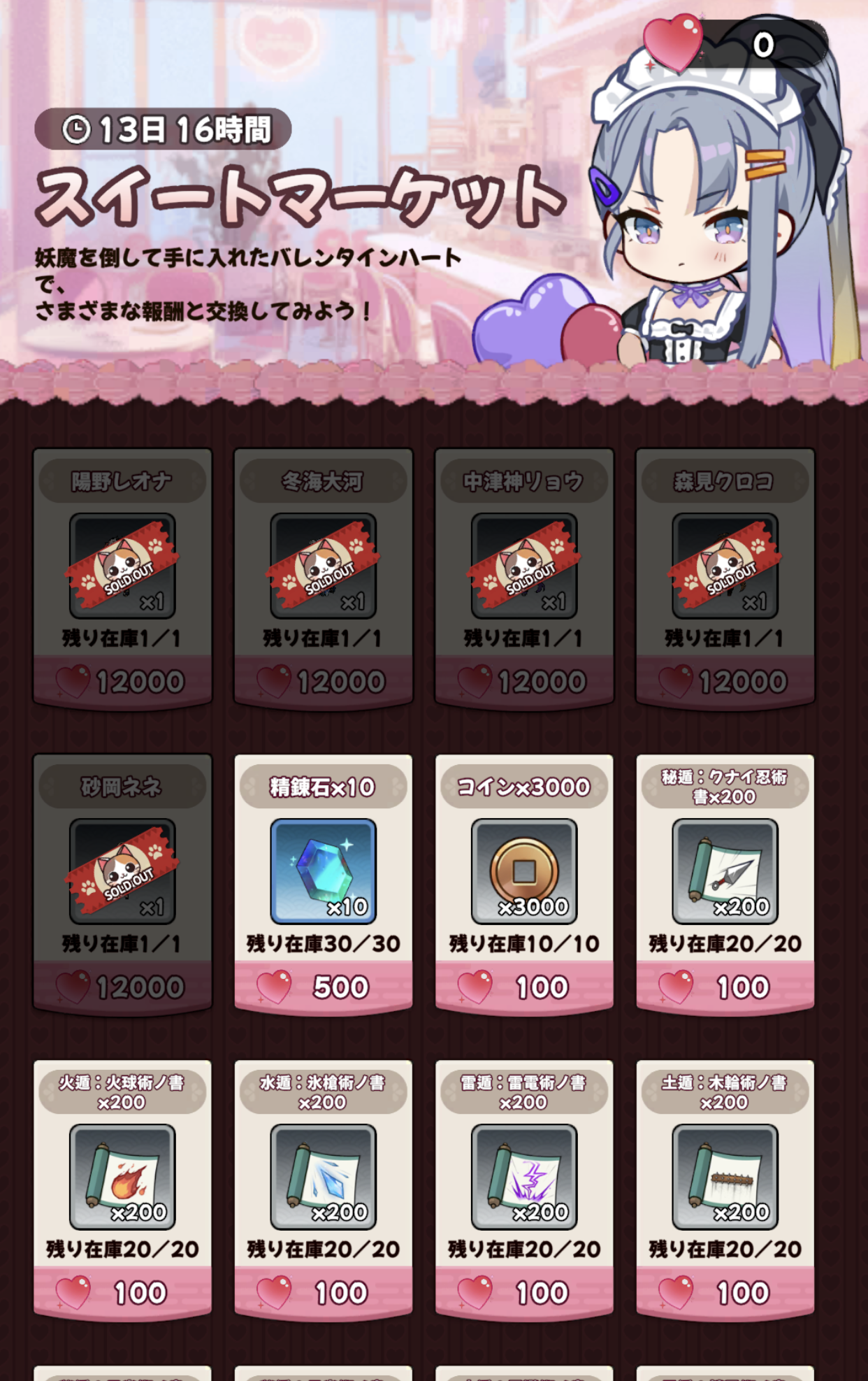The width and height of the screenshot is (868, 1381).
Task: View the sold-out 森見クロコ card
Action: click(725, 577)
